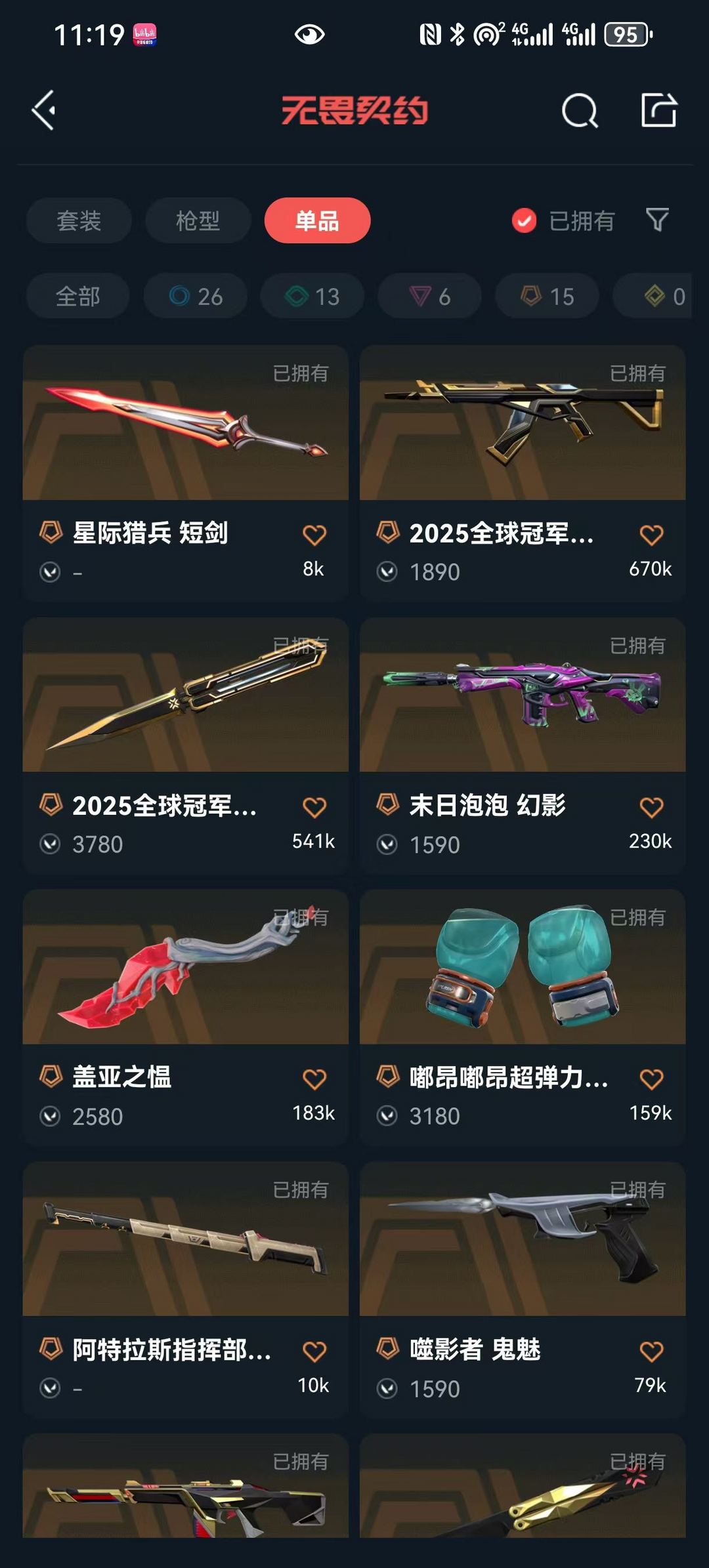
Task: Favorite the 星际猎兵 短剑 skin
Action: 315,535
